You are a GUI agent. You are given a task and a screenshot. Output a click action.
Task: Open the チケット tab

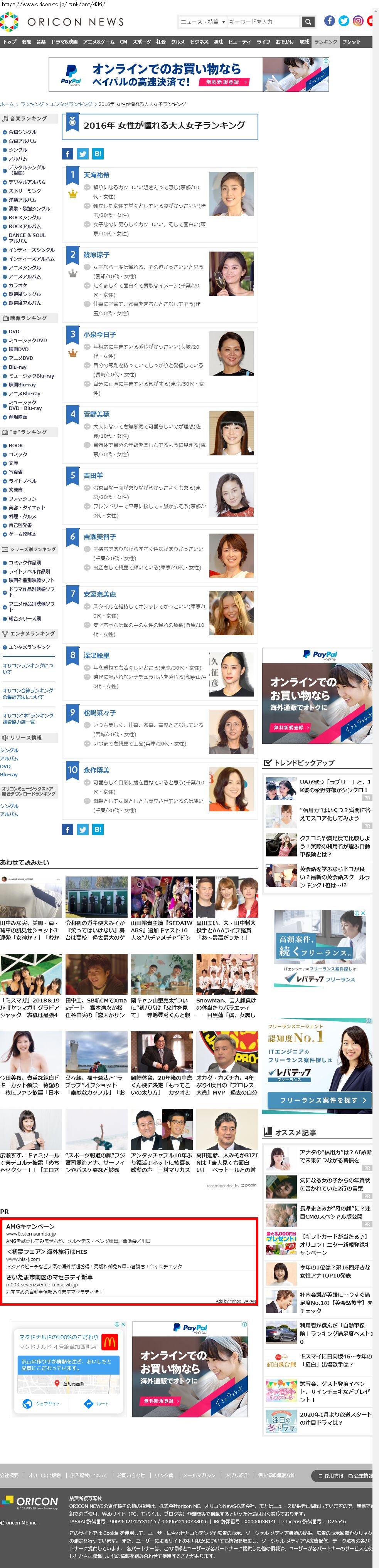(351, 42)
